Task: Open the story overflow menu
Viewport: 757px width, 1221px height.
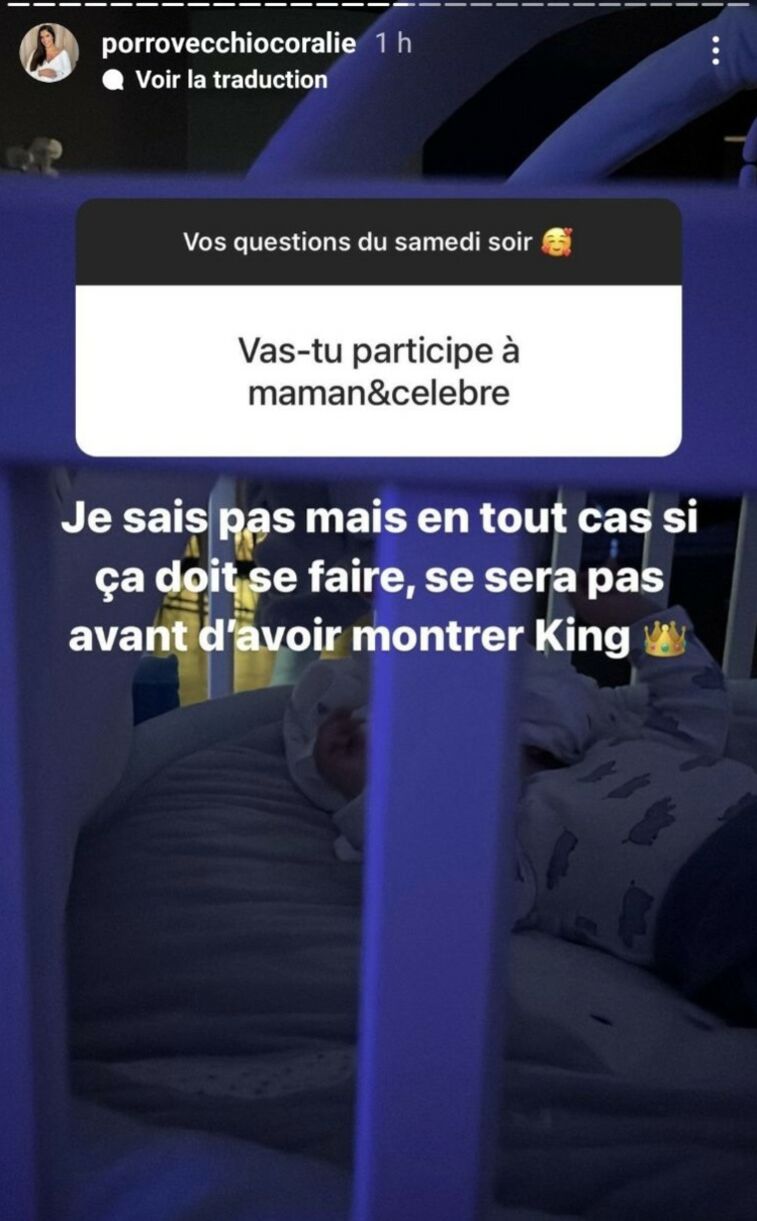Action: 715,50
